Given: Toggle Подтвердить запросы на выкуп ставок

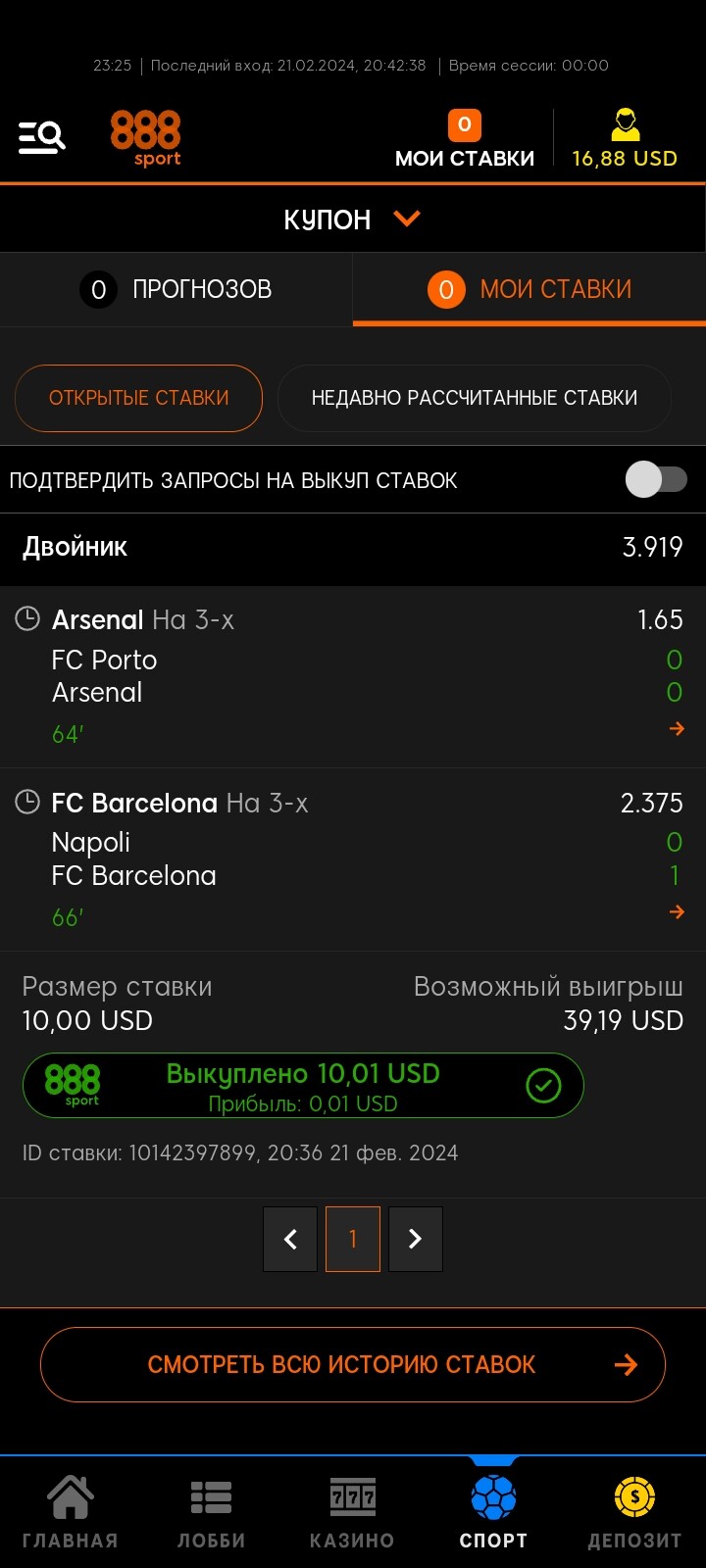Looking at the screenshot, I should pyautogui.click(x=656, y=480).
